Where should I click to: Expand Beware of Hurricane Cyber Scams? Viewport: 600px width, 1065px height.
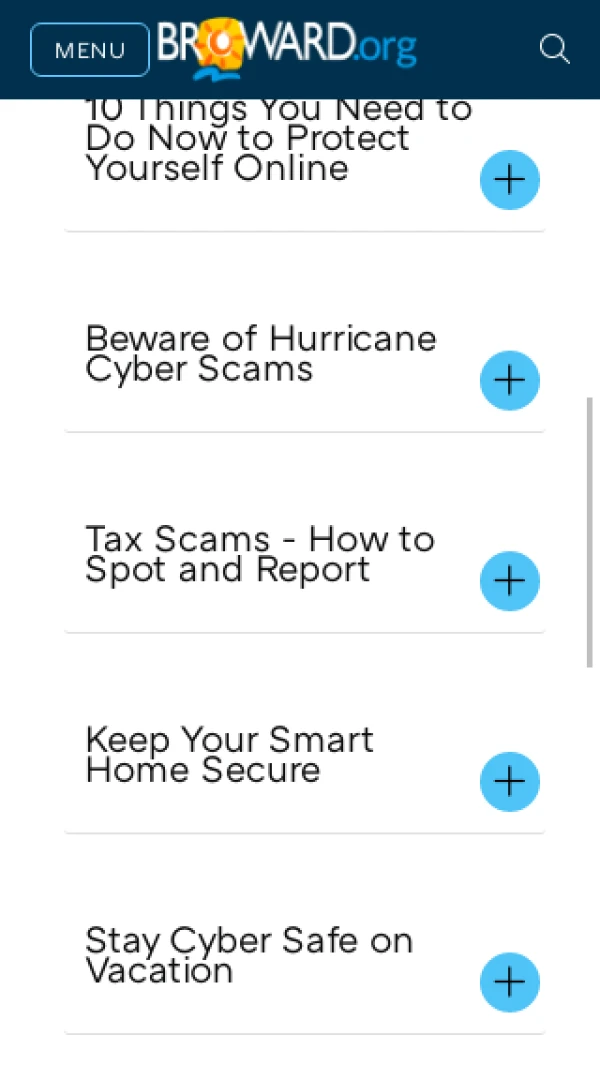pos(510,381)
